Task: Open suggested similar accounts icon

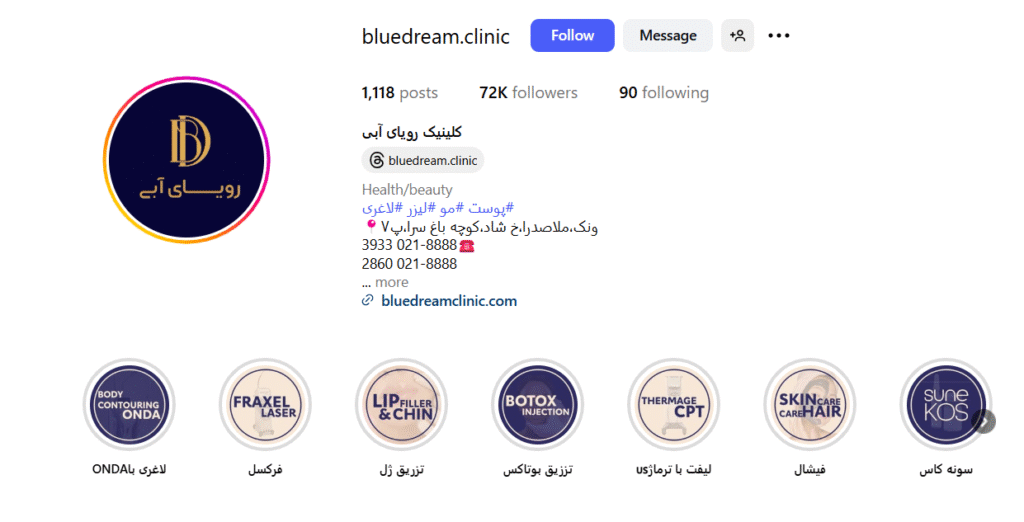Action: 737,35
